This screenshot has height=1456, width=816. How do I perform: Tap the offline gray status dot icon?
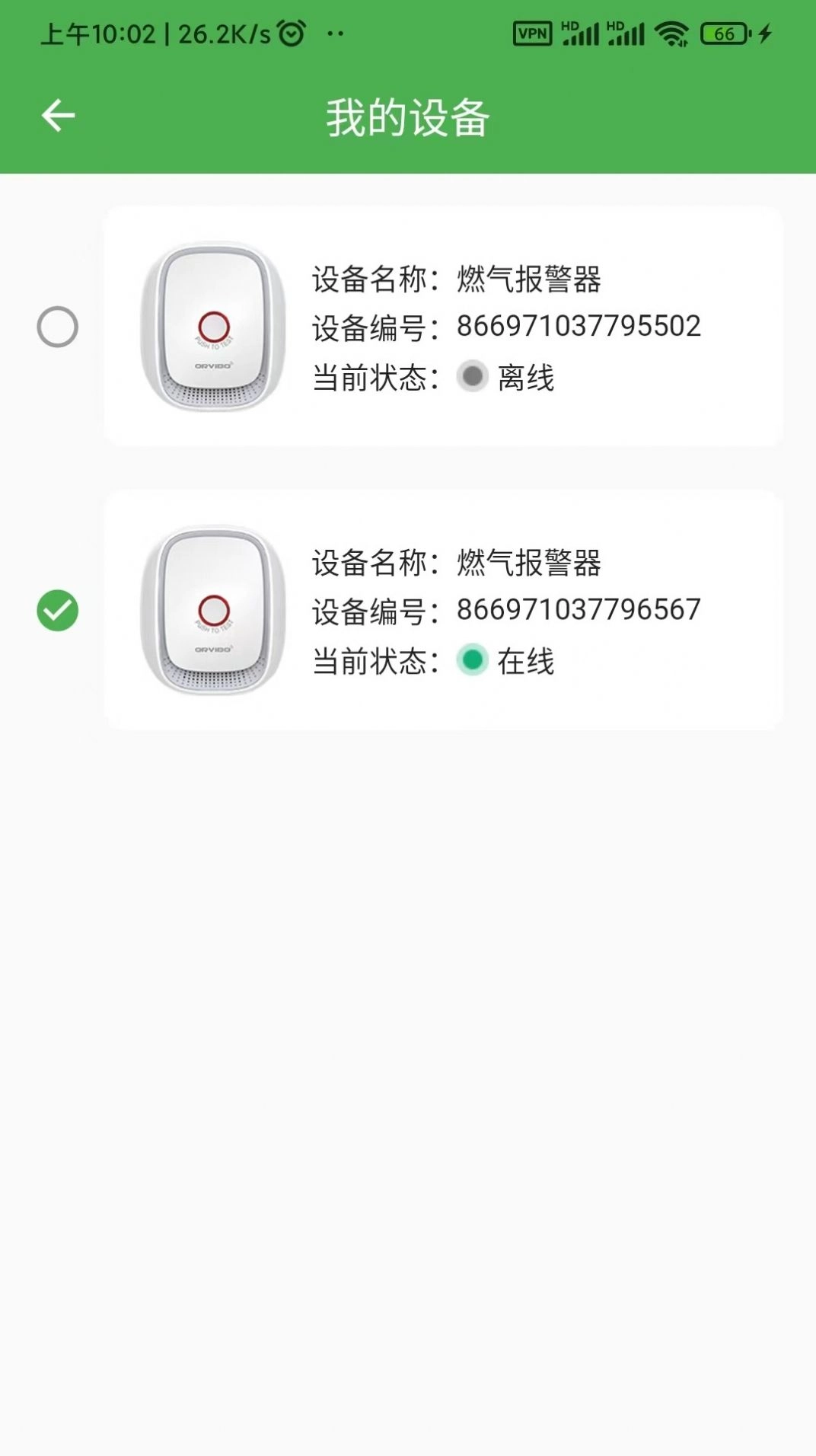pos(472,377)
